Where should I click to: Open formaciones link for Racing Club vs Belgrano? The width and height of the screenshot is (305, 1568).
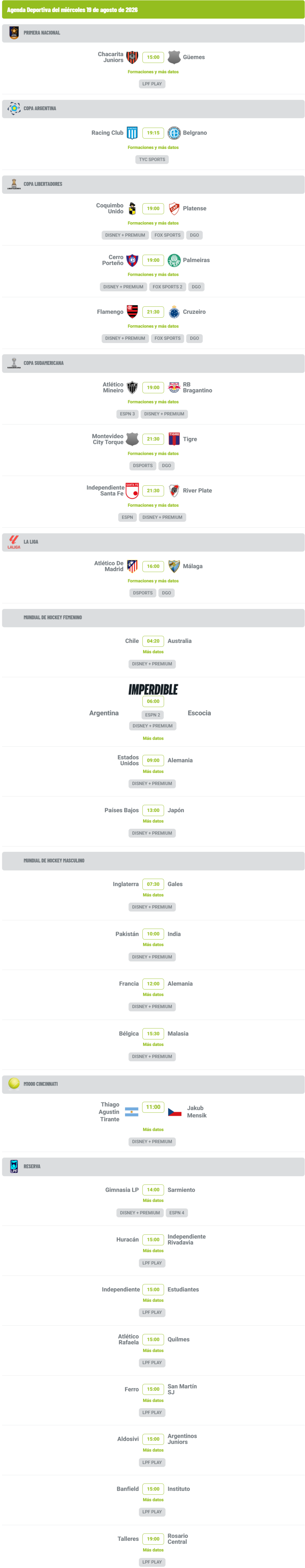153,147
